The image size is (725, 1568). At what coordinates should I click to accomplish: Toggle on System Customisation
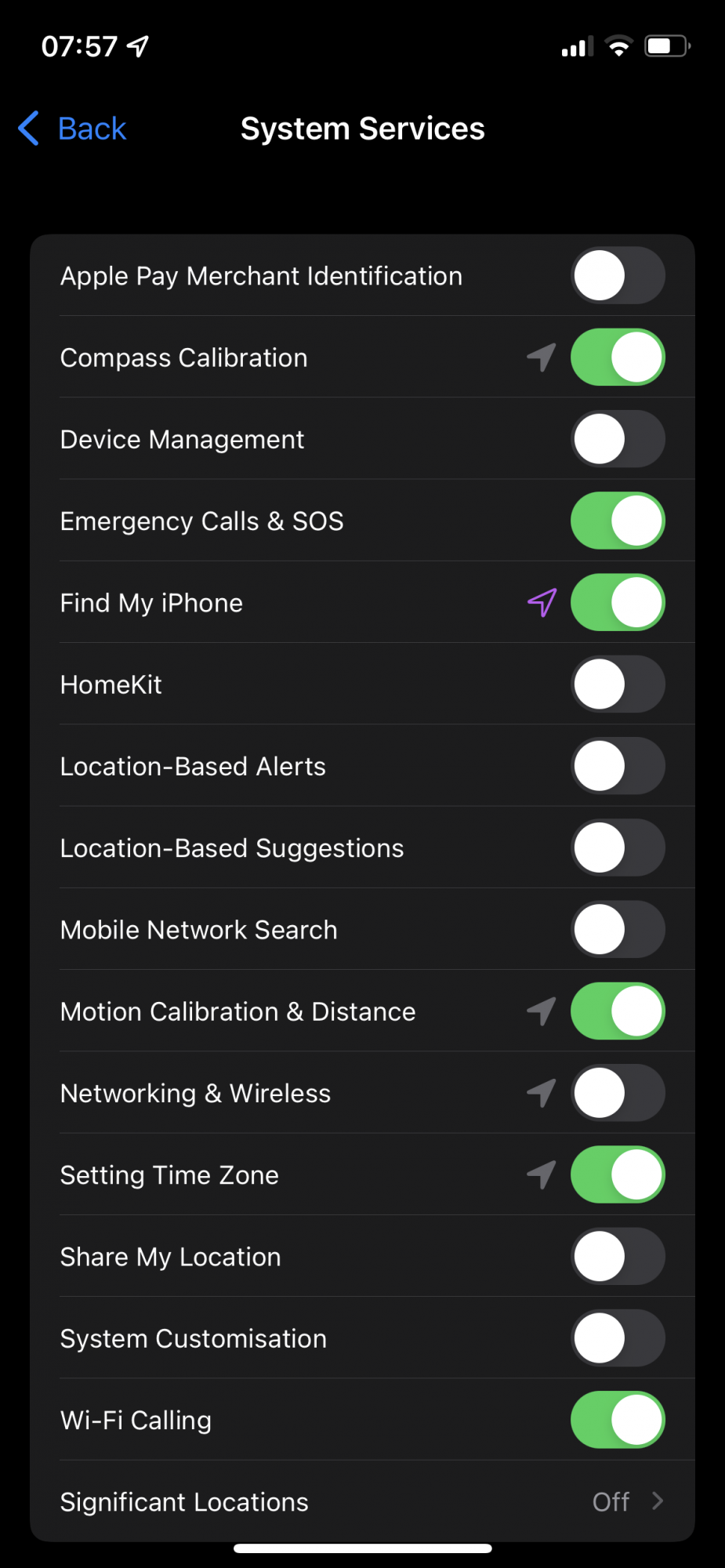[618, 1338]
